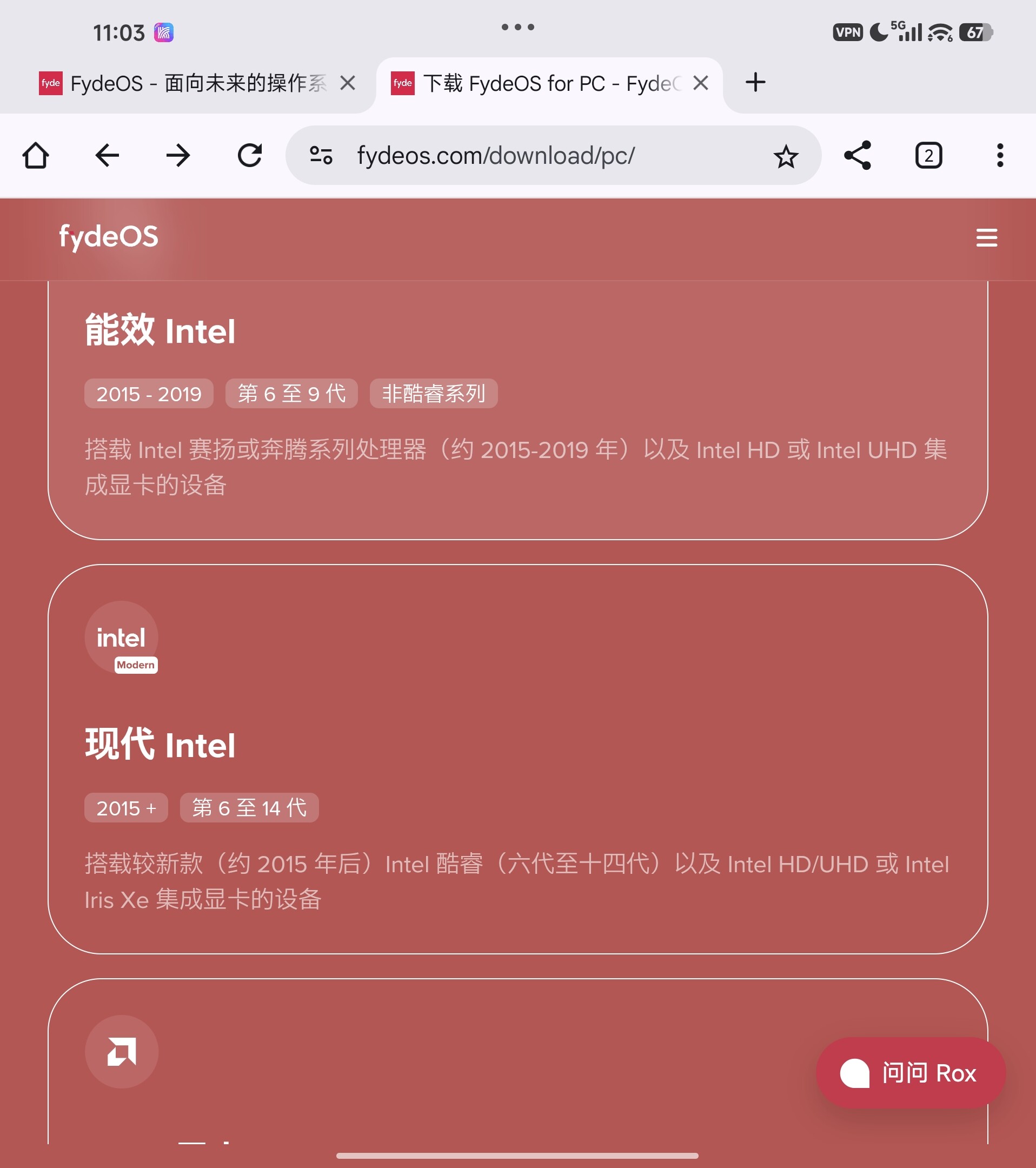Open a new browser tab
This screenshot has height=1168, width=1036.
(x=755, y=82)
